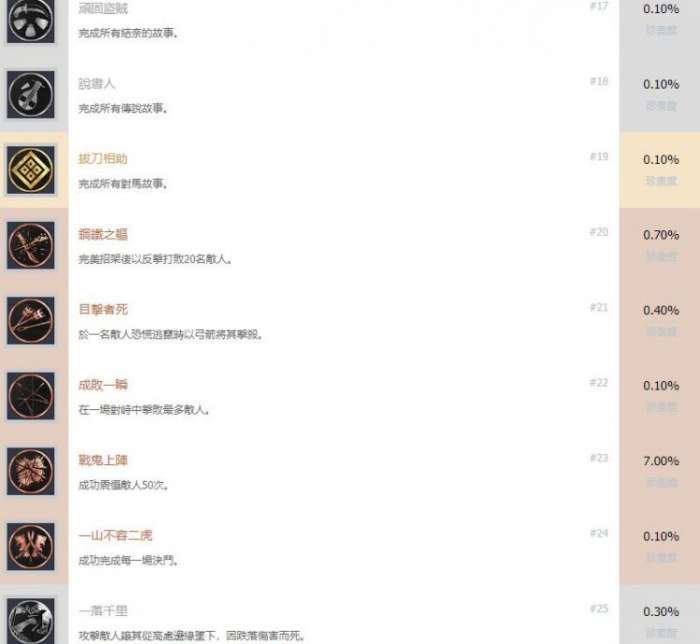Open the 戰鬼上陣 trophy entry

tap(103, 460)
